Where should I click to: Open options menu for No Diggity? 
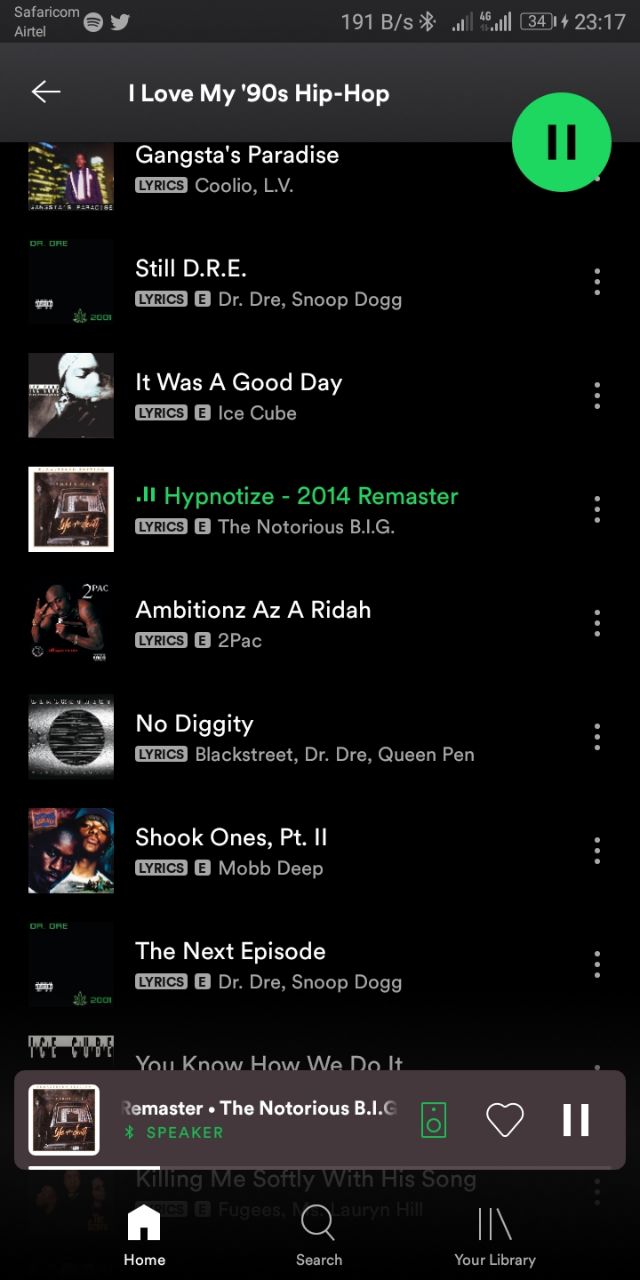point(597,737)
